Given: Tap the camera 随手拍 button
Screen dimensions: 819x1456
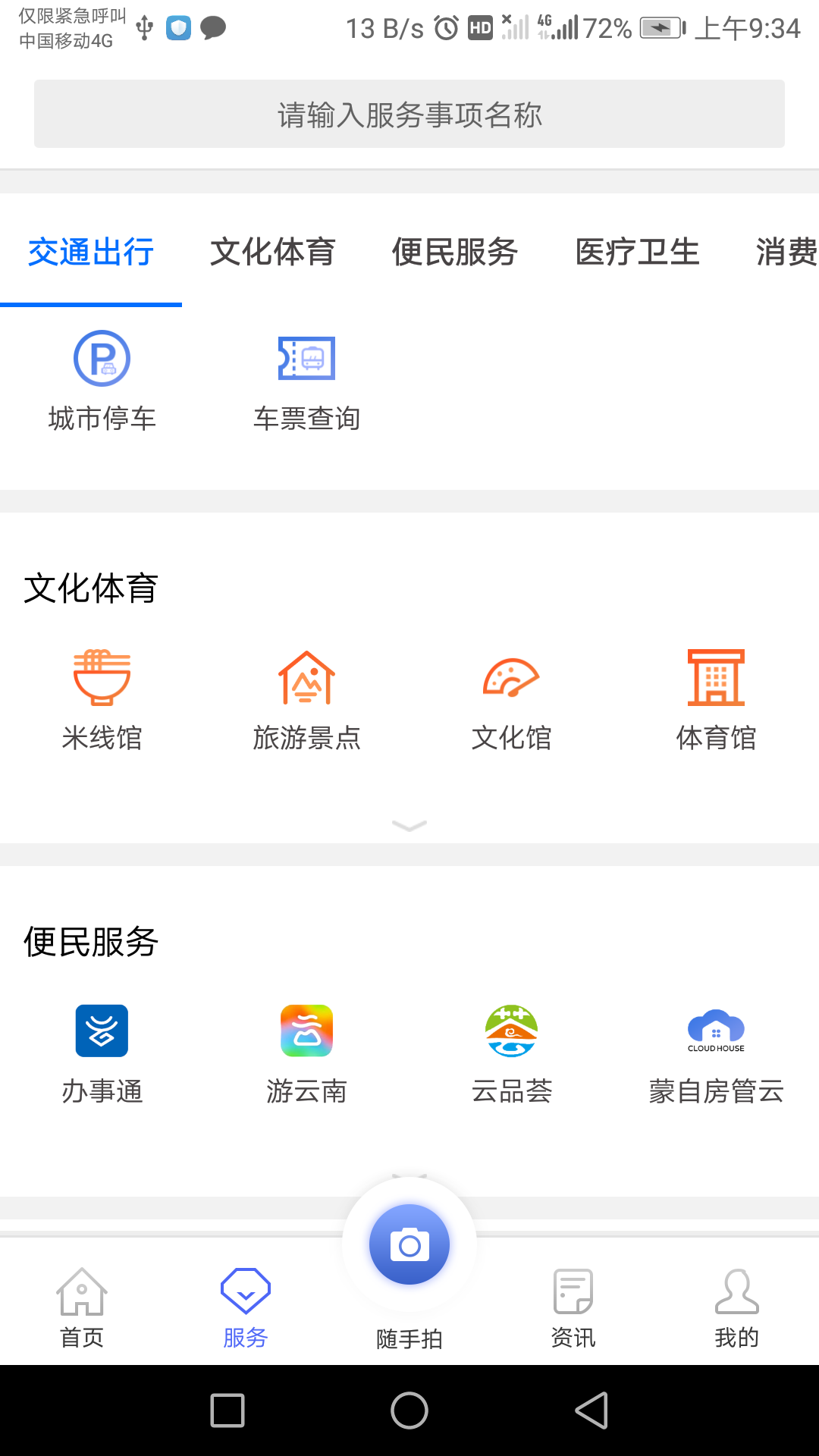Looking at the screenshot, I should 409,1244.
